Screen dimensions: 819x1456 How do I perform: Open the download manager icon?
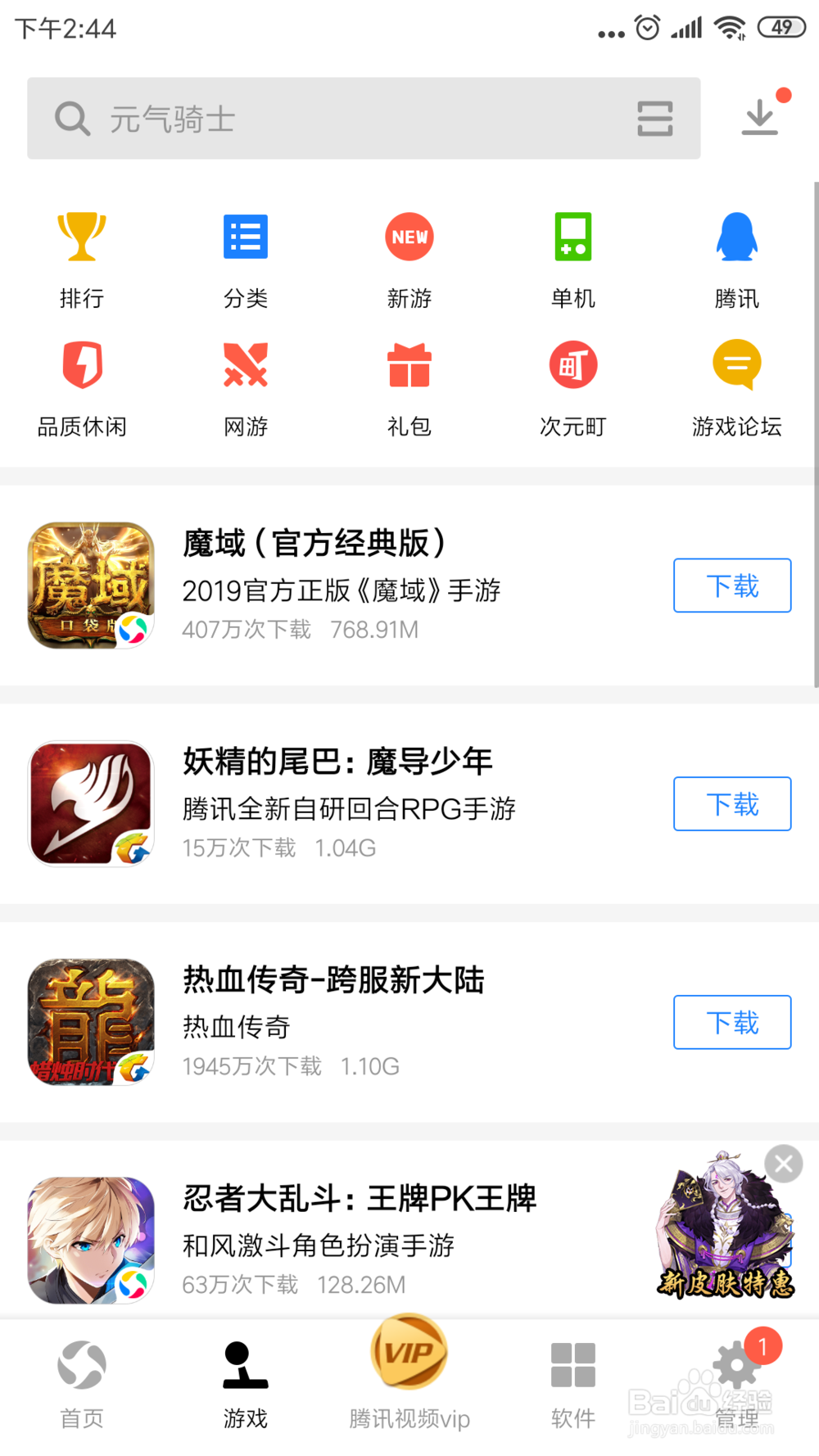[760, 117]
